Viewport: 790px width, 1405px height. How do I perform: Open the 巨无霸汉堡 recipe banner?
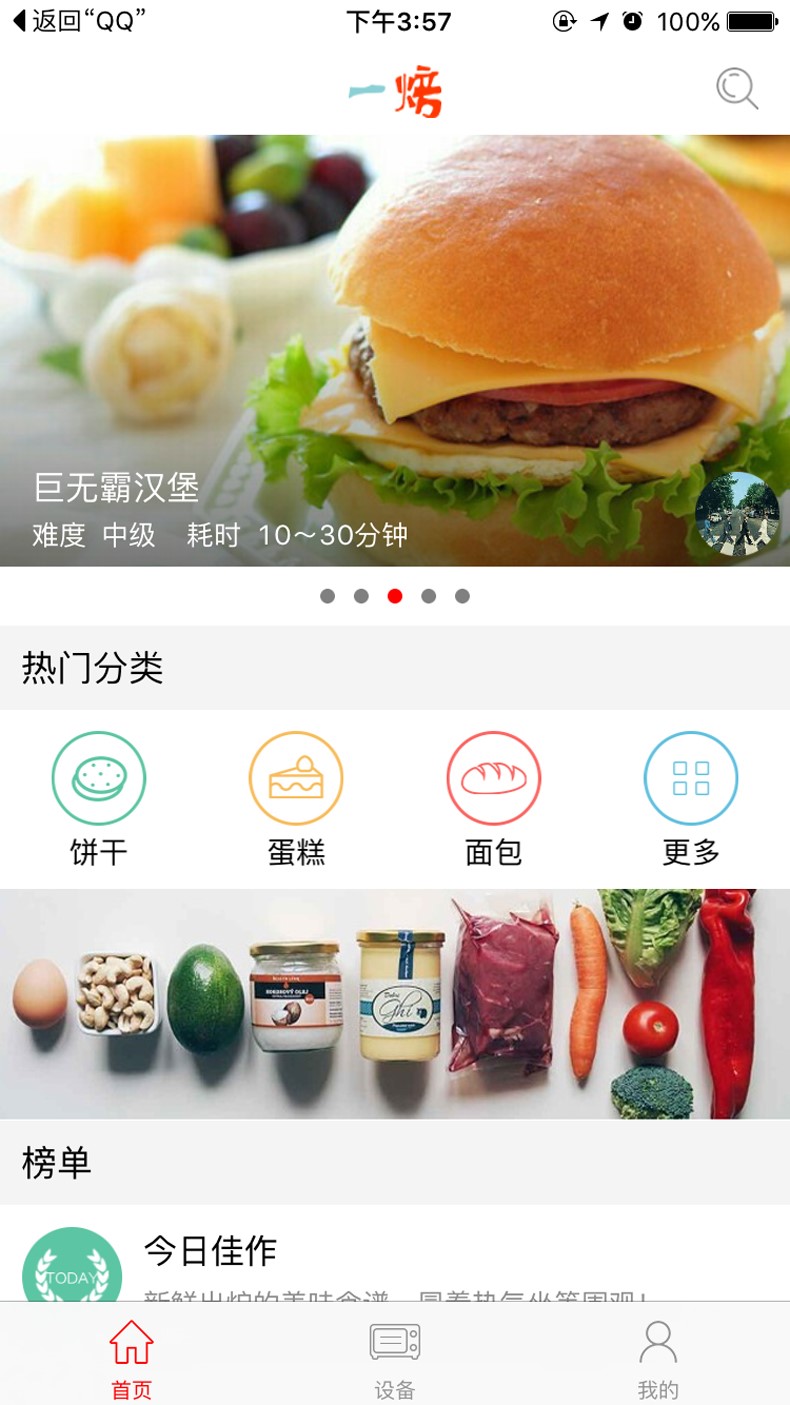tap(395, 350)
